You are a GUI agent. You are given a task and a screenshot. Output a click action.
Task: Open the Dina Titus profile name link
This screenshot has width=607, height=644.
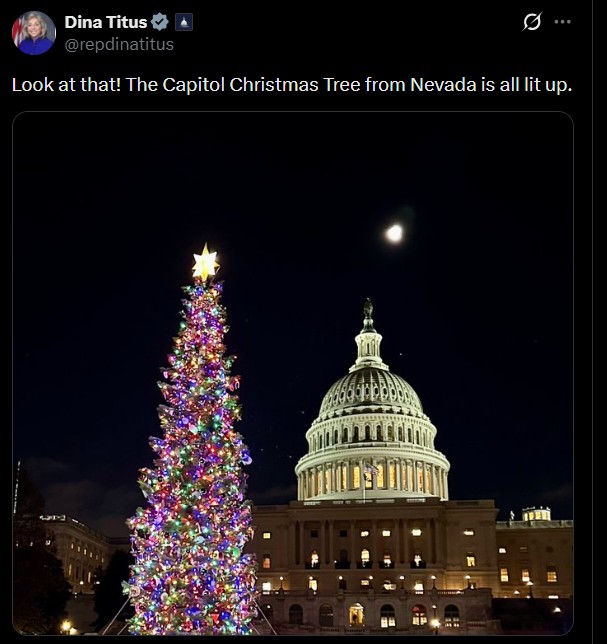point(105,22)
